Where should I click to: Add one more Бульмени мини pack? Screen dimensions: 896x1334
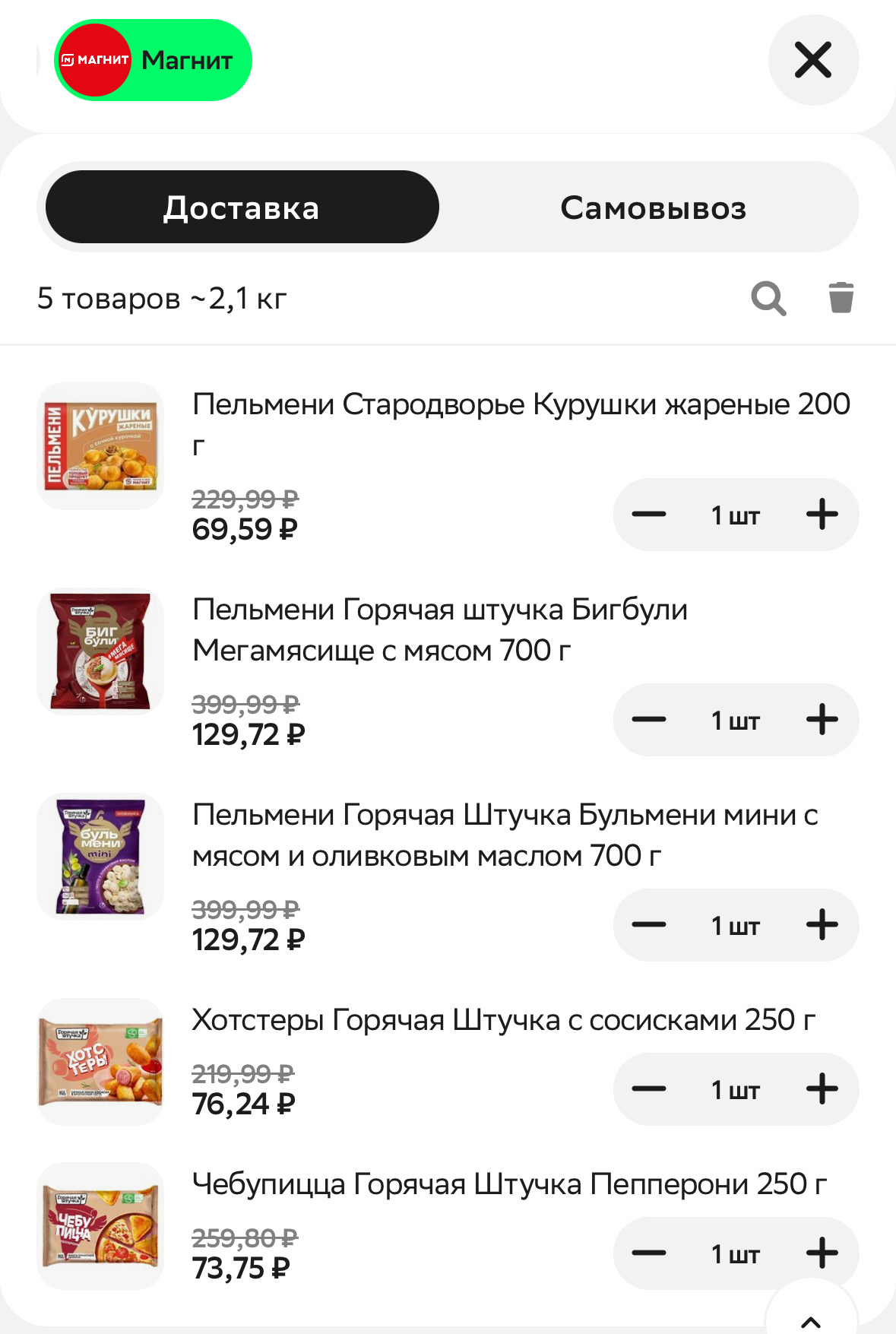click(x=822, y=925)
